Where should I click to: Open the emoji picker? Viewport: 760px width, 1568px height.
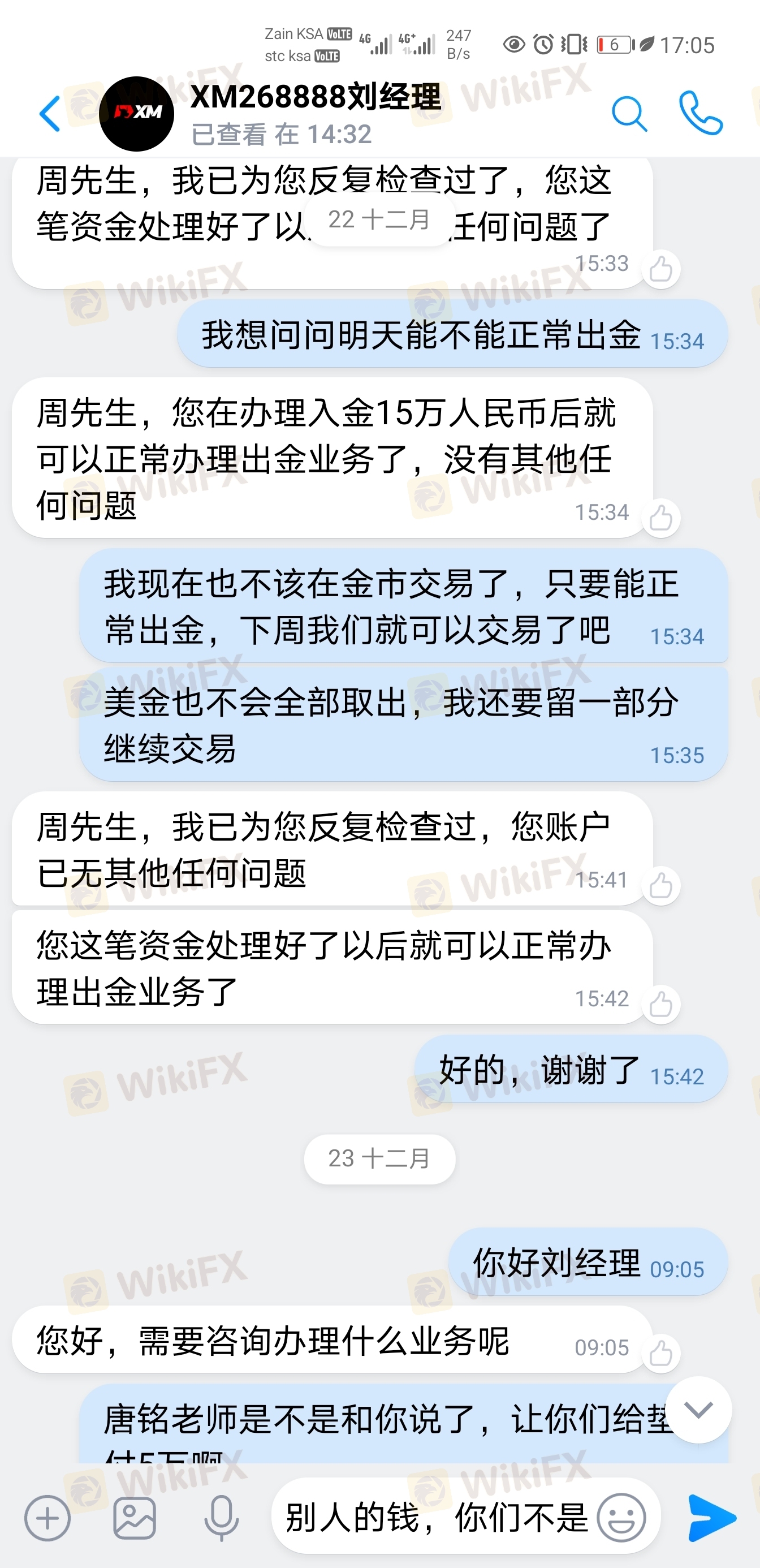pyautogui.click(x=621, y=1518)
